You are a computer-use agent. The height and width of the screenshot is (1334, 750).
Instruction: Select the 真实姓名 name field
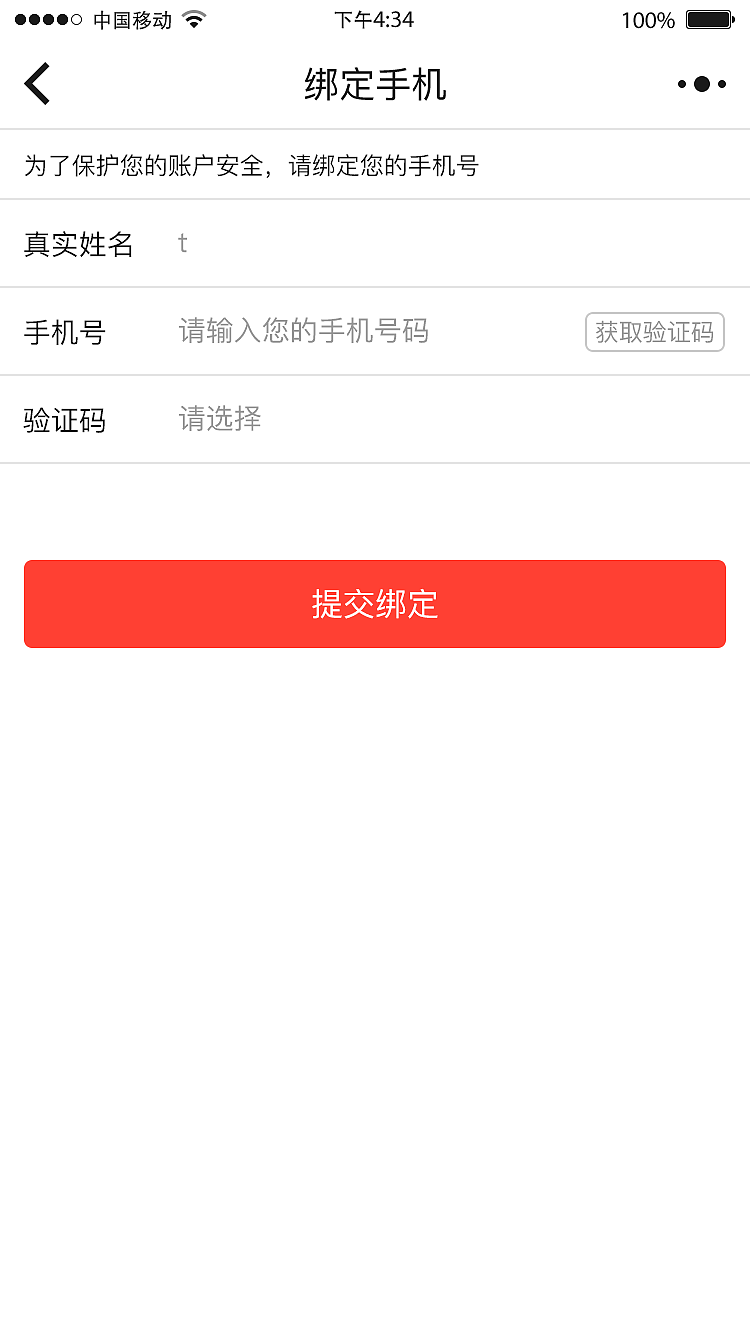(x=80, y=244)
